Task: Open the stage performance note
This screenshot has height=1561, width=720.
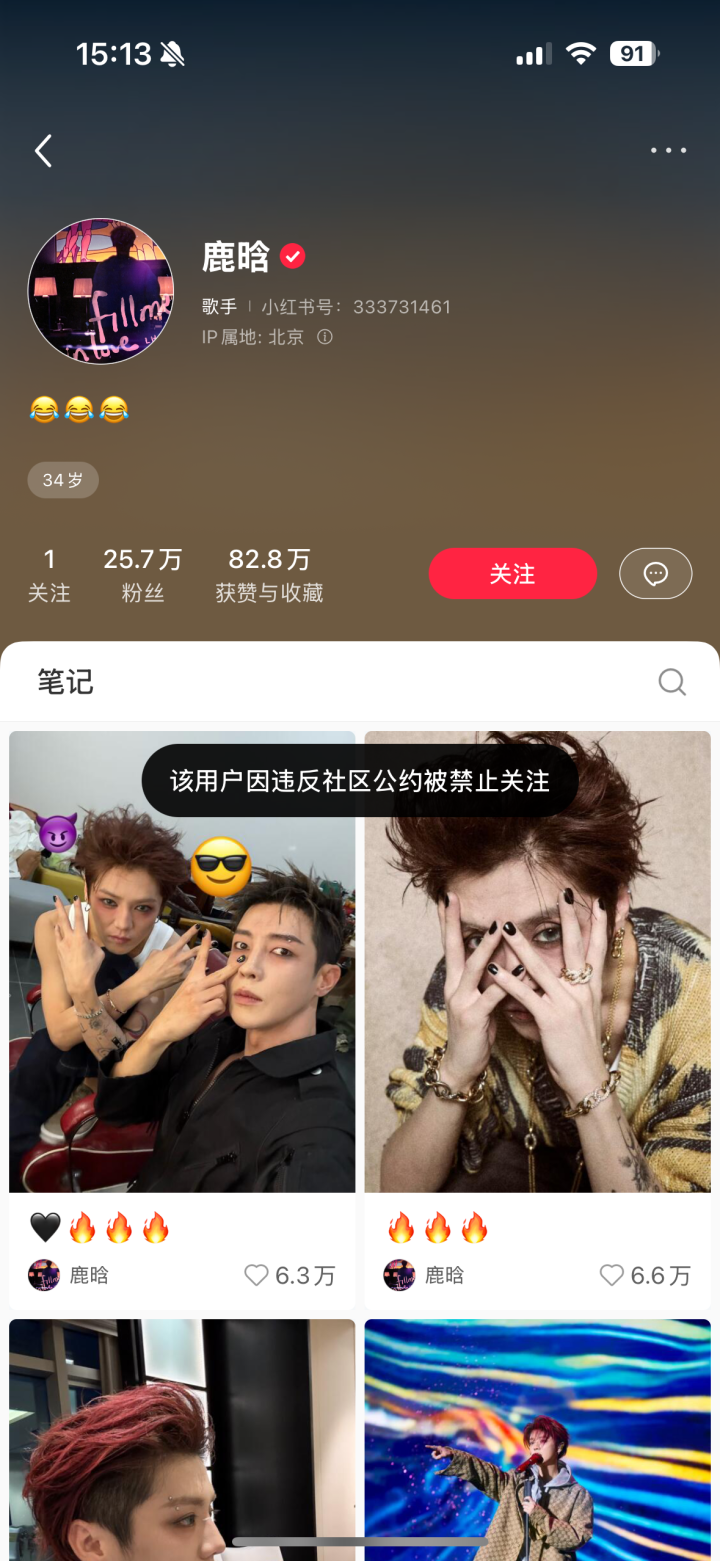Action: tap(537, 1440)
